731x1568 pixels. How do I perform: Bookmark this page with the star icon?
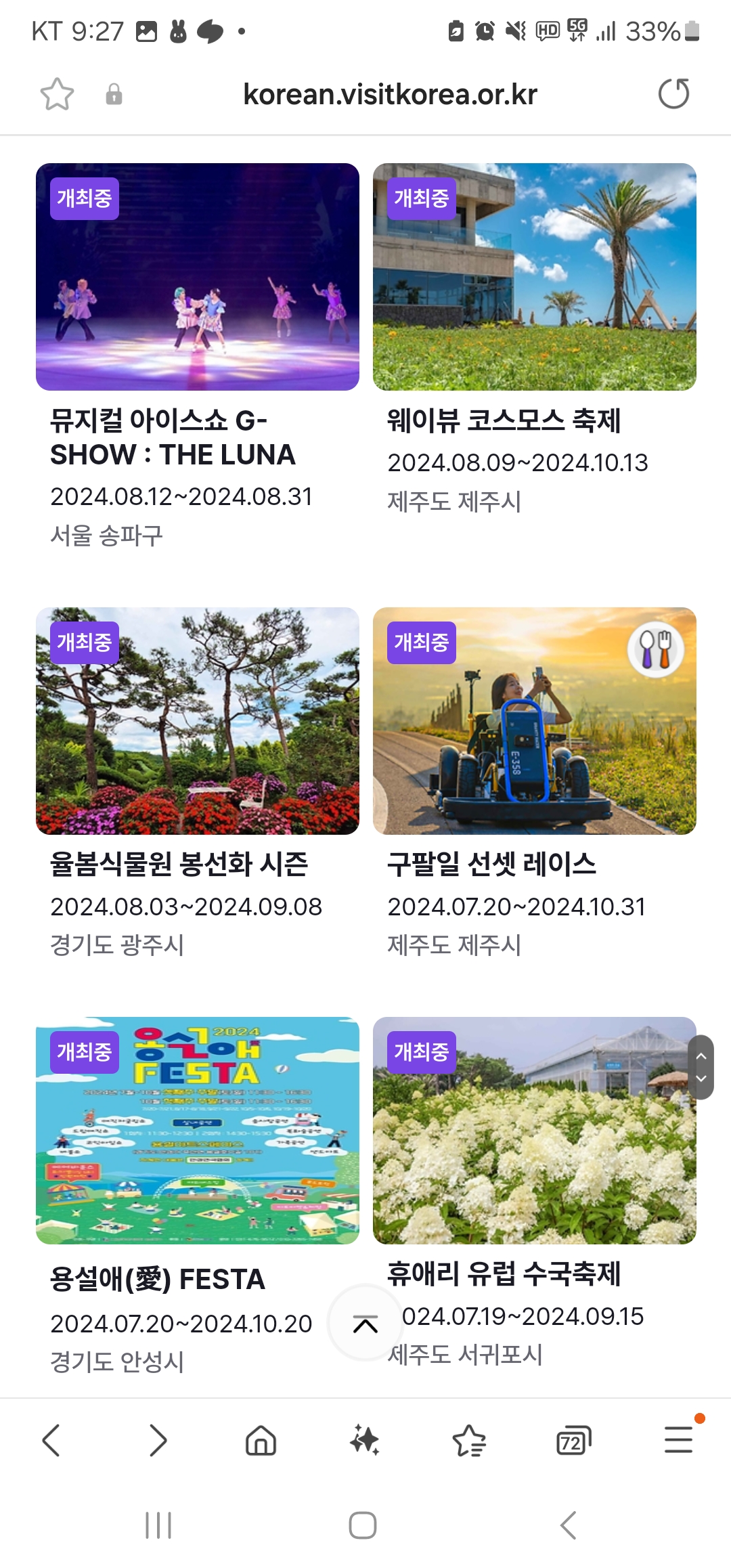click(57, 94)
